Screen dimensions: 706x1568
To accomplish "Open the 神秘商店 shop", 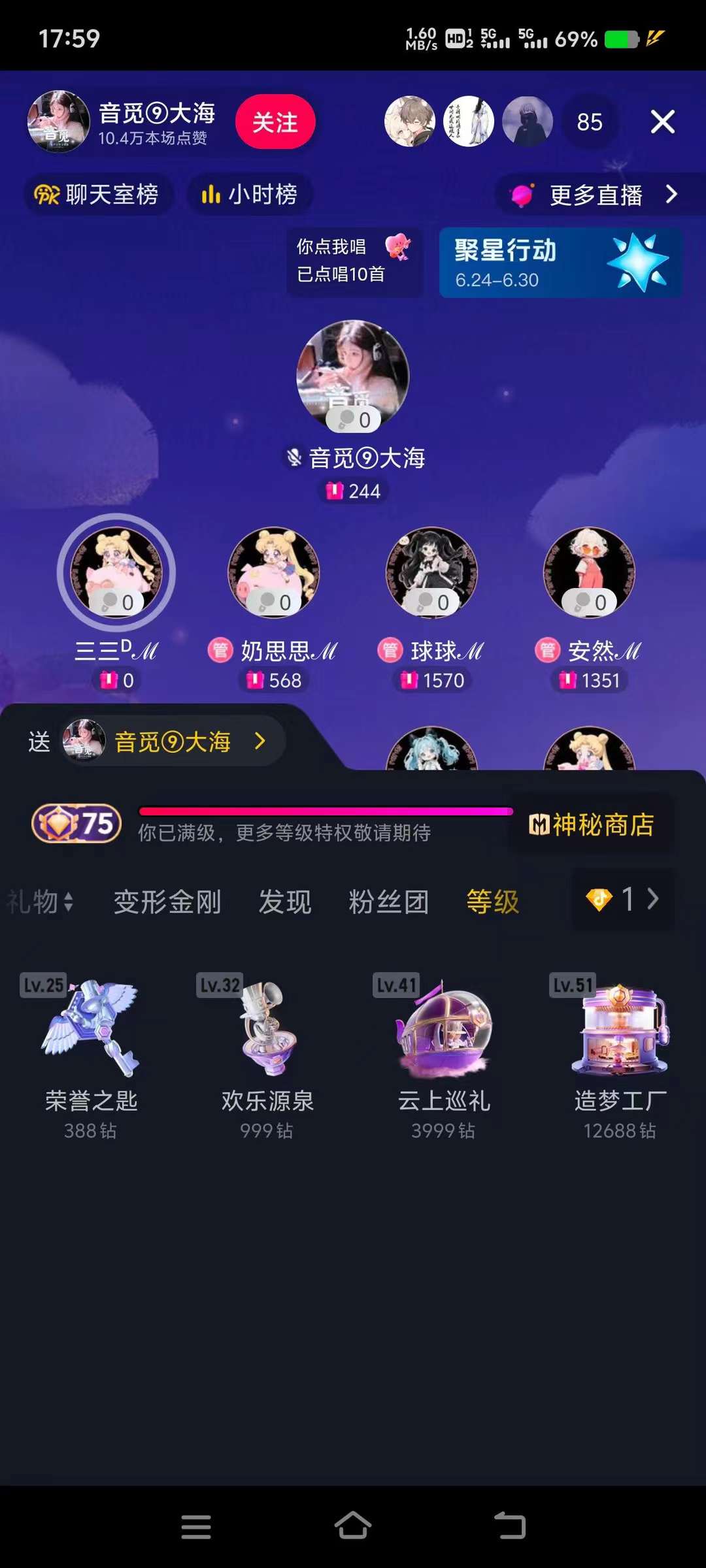I will point(590,825).
